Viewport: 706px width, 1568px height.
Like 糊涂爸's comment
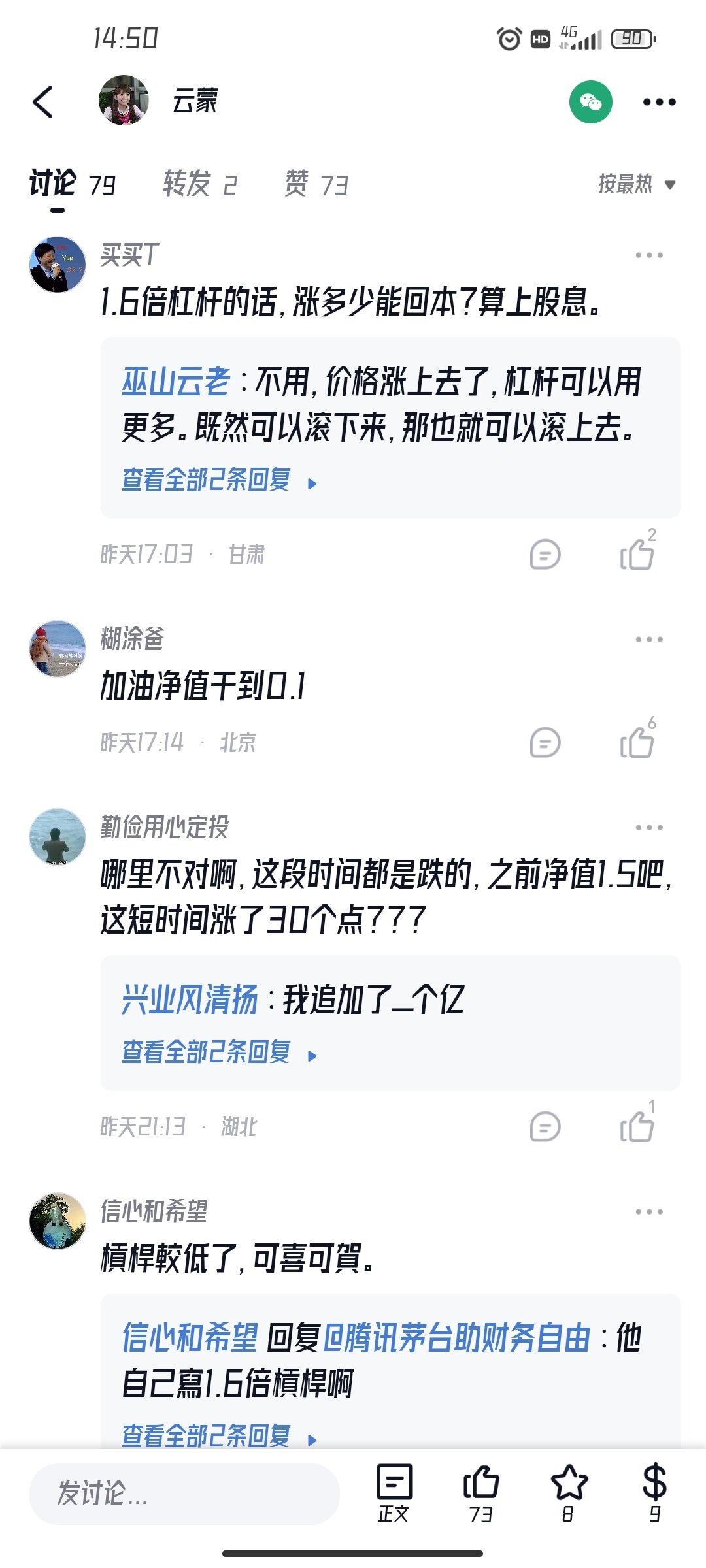pos(637,743)
